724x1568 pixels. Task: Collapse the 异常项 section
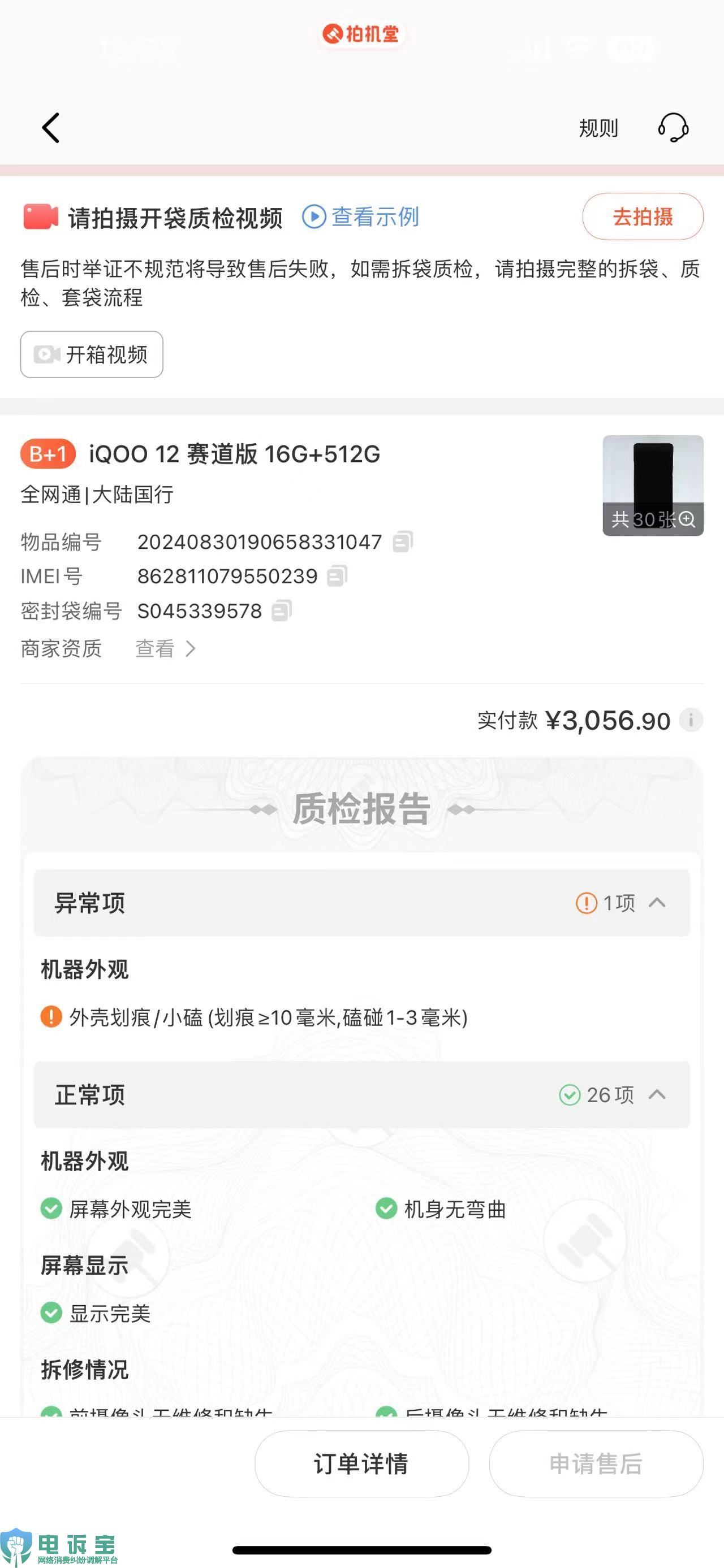point(657,903)
